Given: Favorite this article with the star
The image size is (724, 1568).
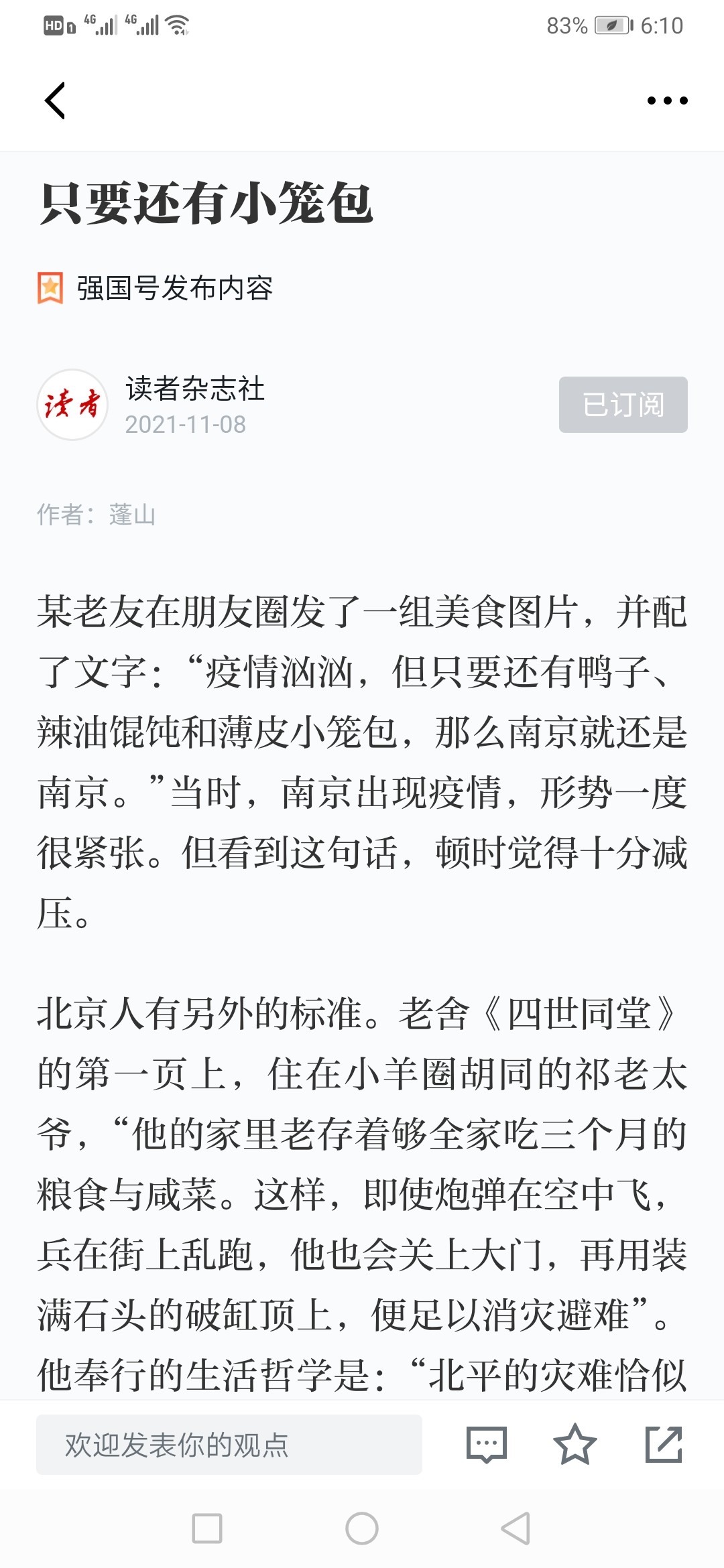Looking at the screenshot, I should click(x=575, y=1444).
